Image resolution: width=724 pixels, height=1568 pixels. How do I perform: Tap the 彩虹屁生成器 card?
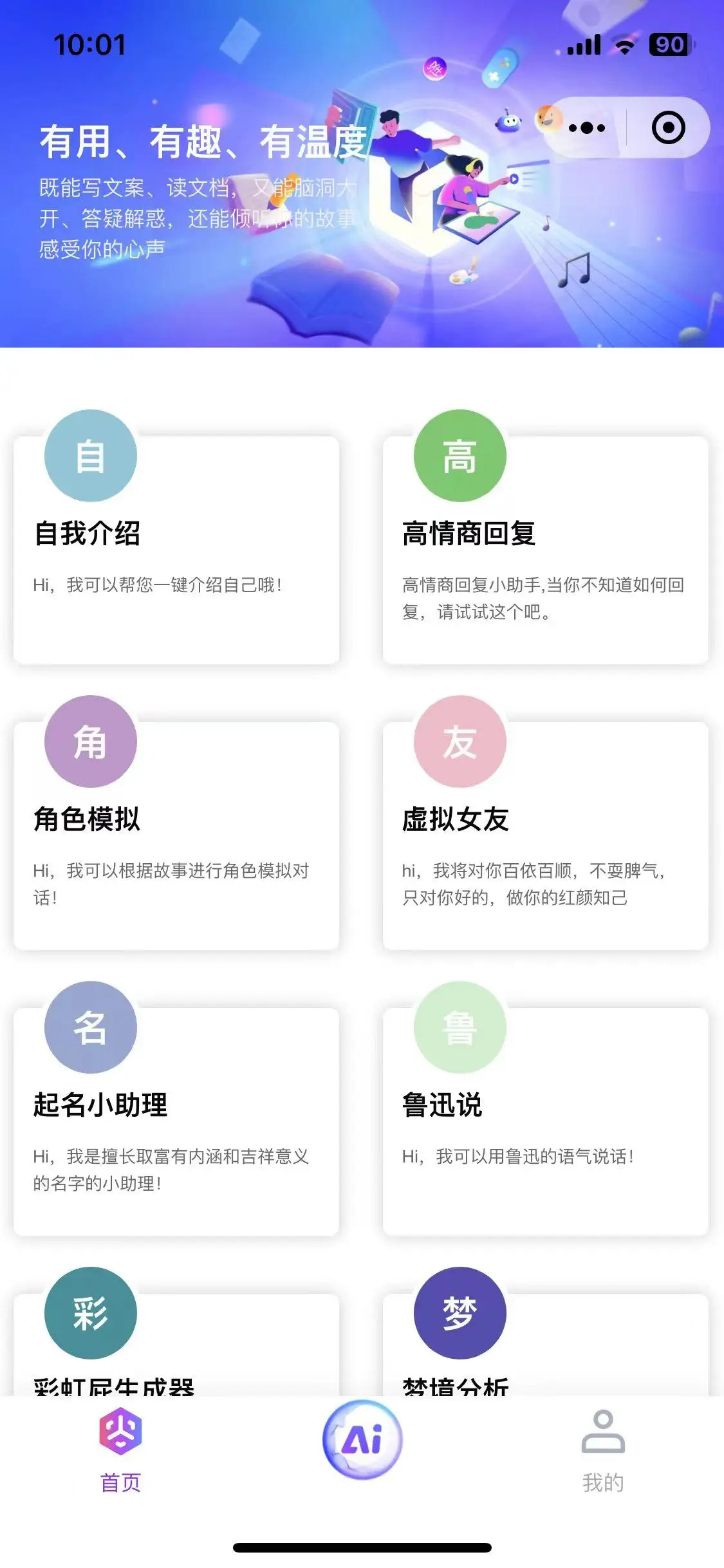point(176,1345)
